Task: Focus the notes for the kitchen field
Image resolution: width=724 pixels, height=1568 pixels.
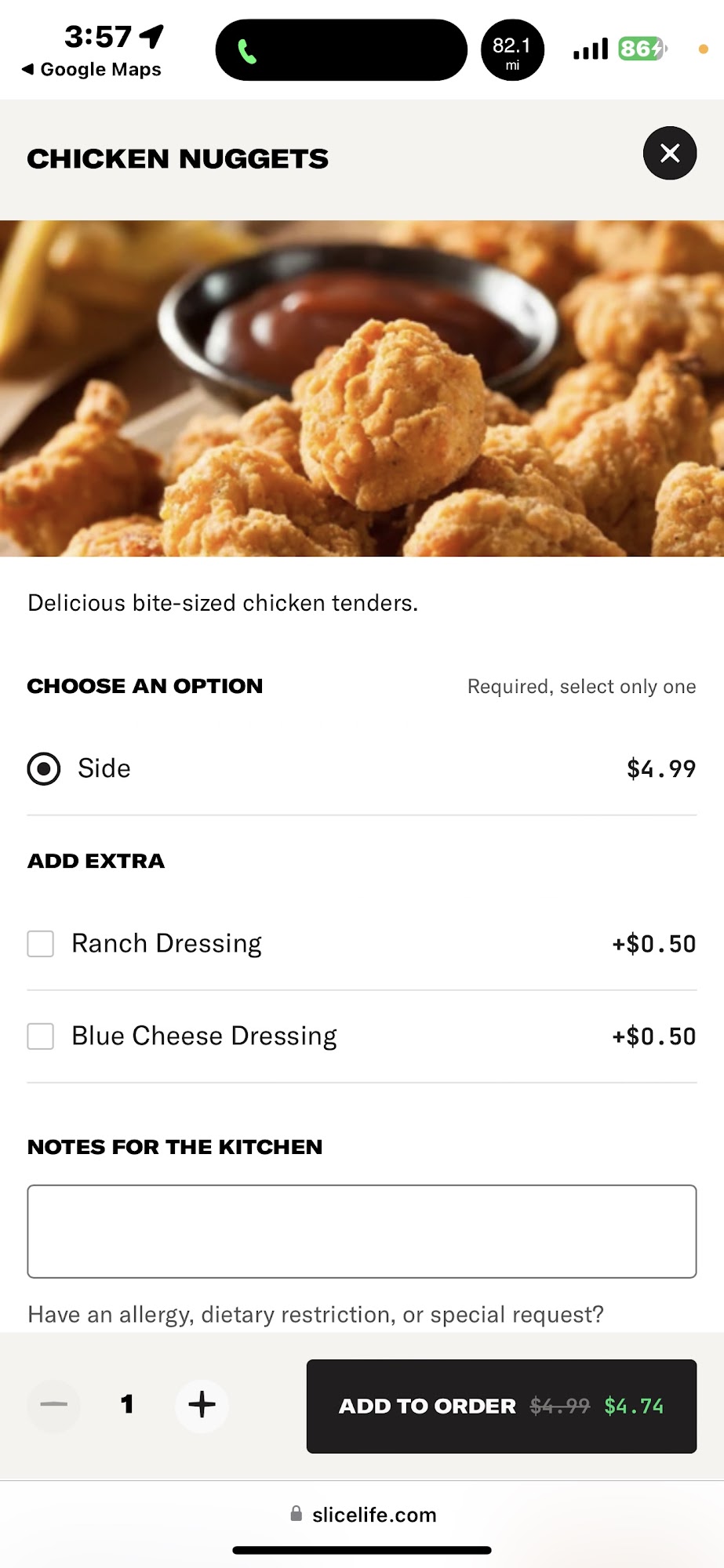Action: tap(362, 1231)
